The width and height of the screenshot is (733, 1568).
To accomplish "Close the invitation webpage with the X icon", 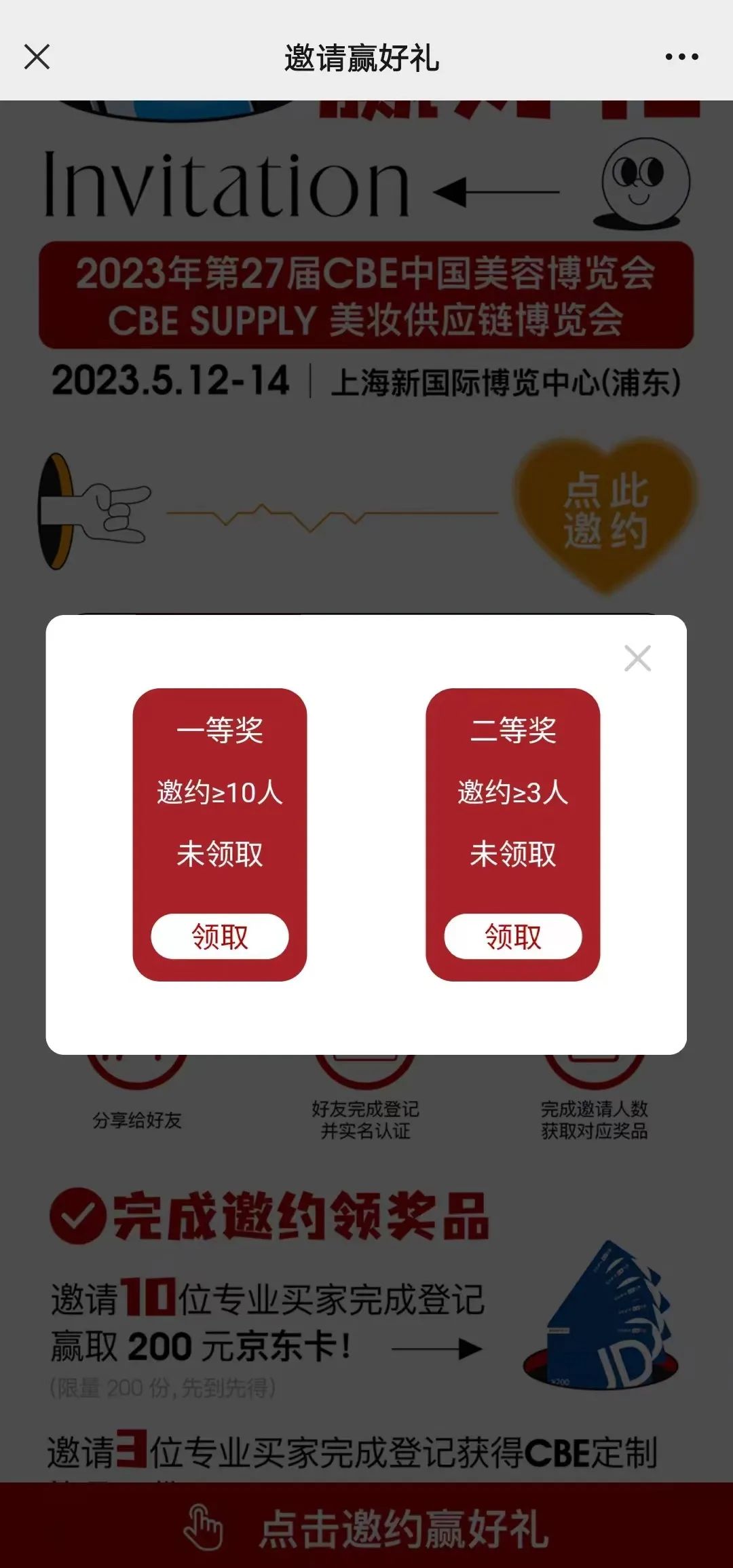I will coord(37,56).
